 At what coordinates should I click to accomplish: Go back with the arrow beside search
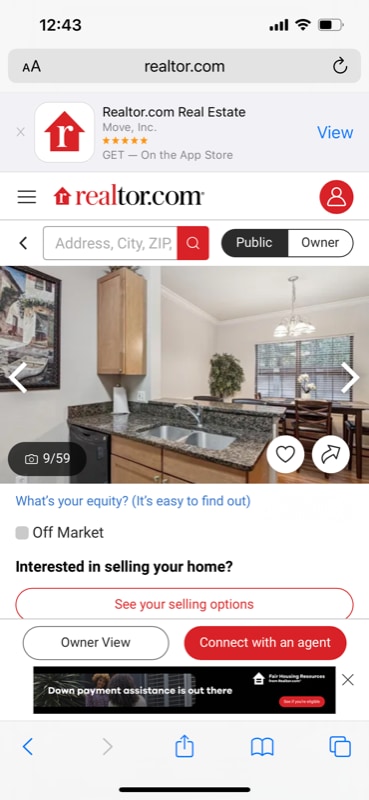(23, 243)
